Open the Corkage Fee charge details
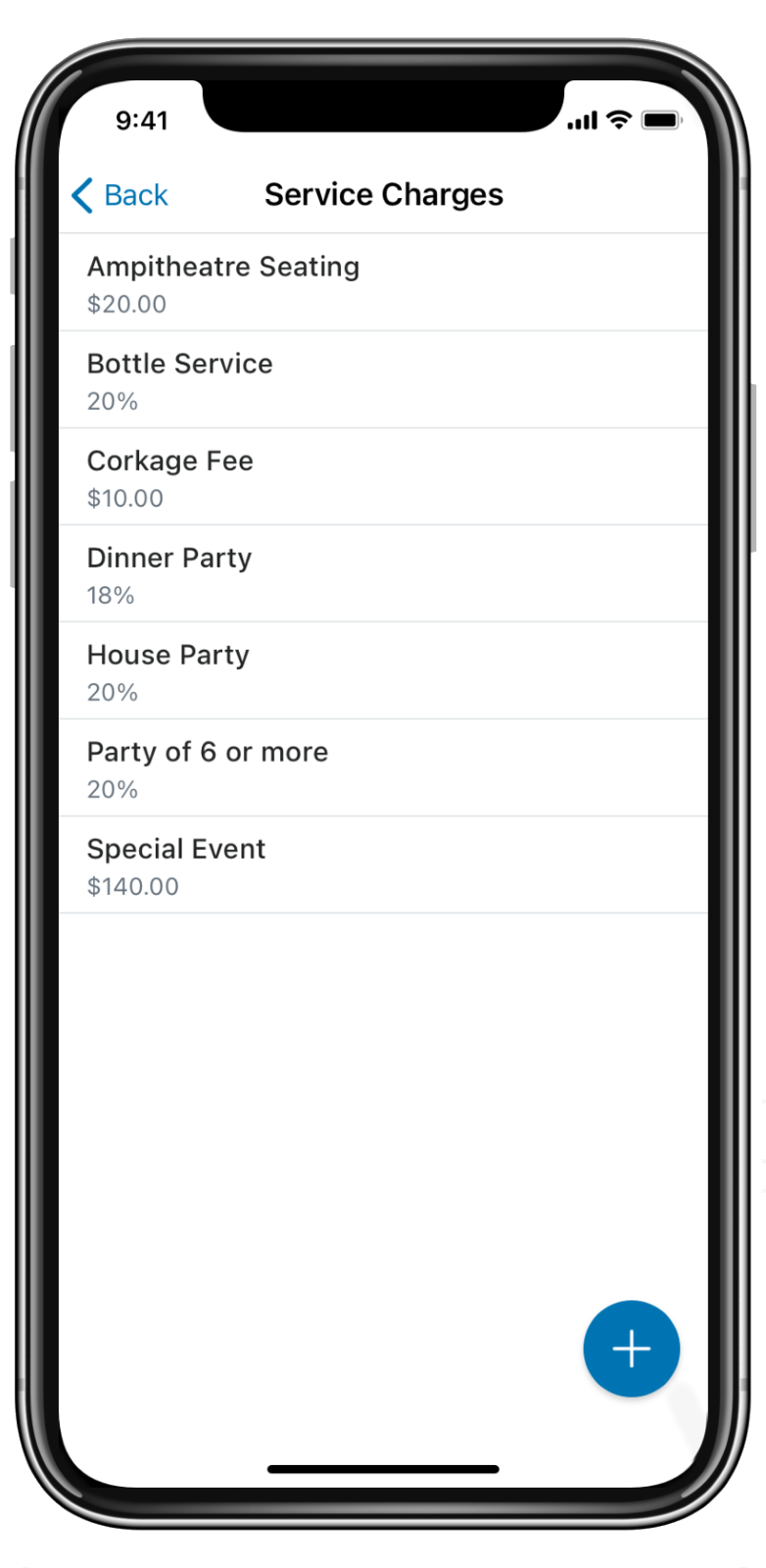The image size is (766, 1568). point(383,475)
